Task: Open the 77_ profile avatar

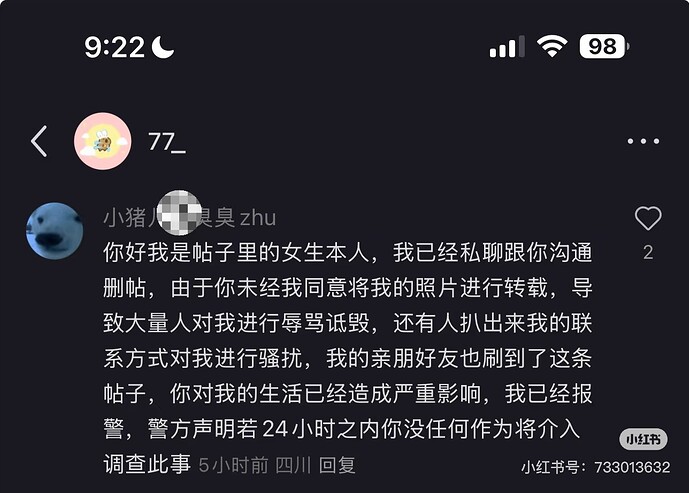Action: 103,141
